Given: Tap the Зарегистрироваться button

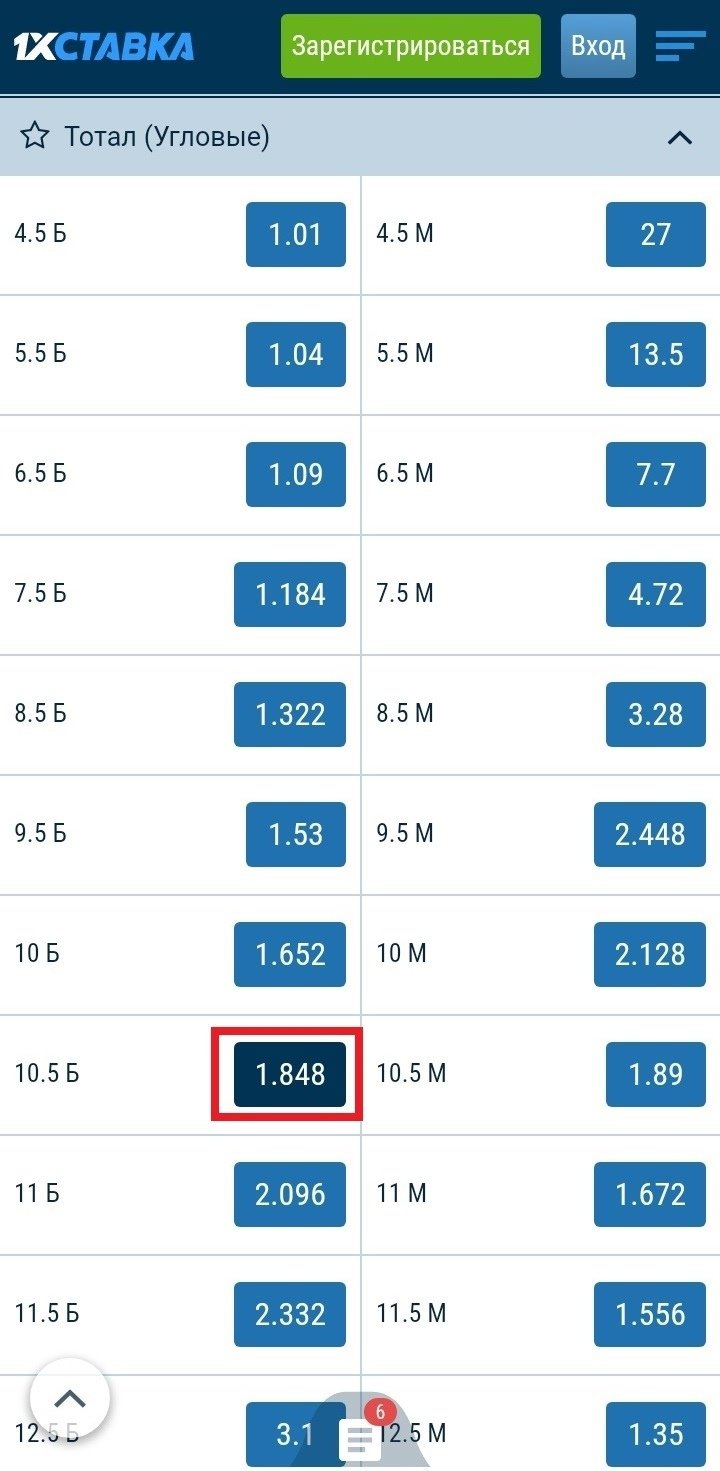Looking at the screenshot, I should 410,46.
